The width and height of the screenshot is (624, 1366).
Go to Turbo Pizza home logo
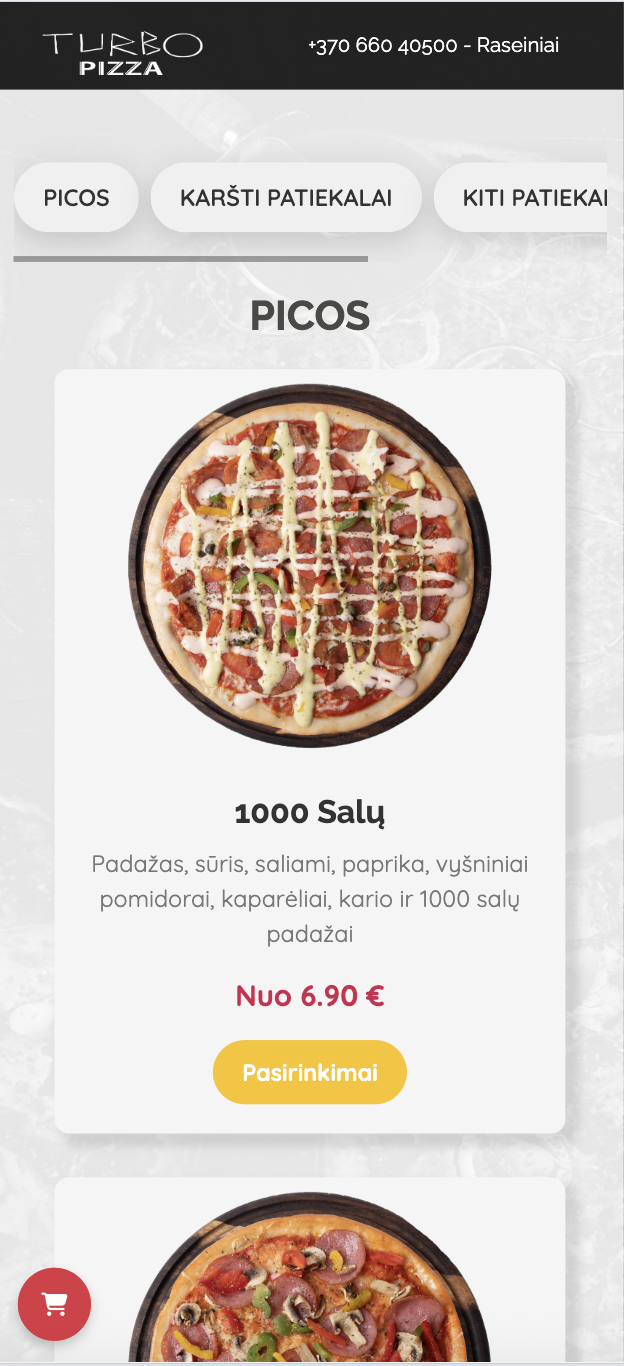(x=122, y=53)
